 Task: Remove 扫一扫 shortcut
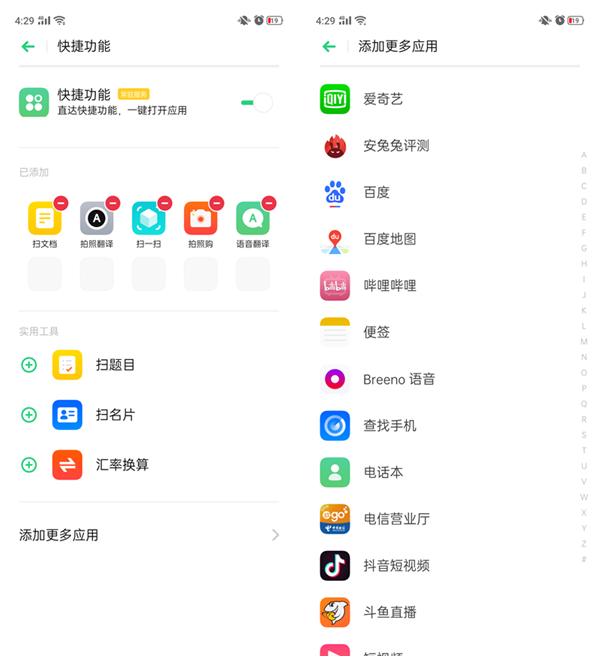[x=164, y=203]
